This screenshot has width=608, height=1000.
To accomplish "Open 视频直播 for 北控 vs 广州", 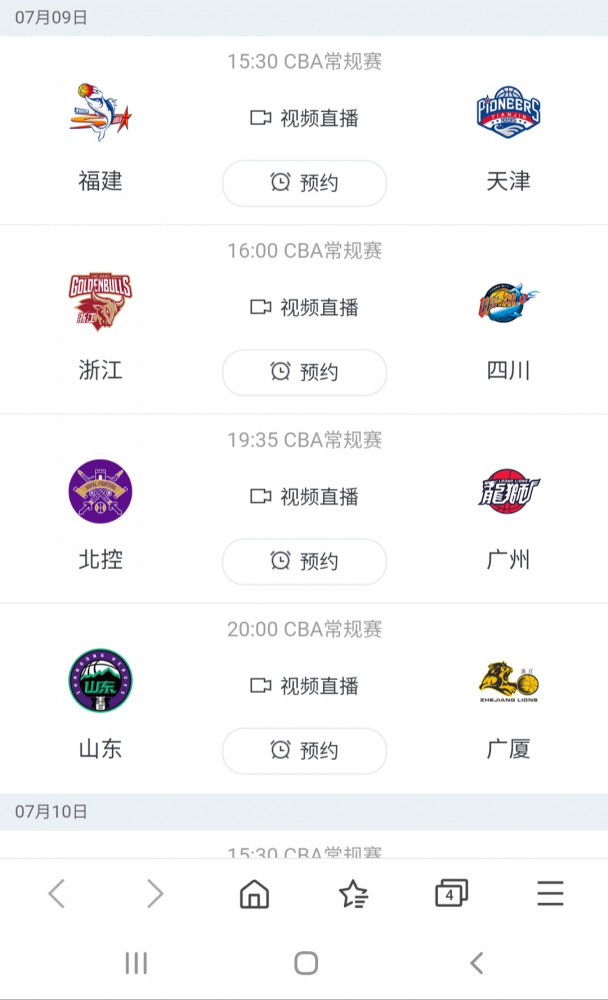I will point(304,497).
